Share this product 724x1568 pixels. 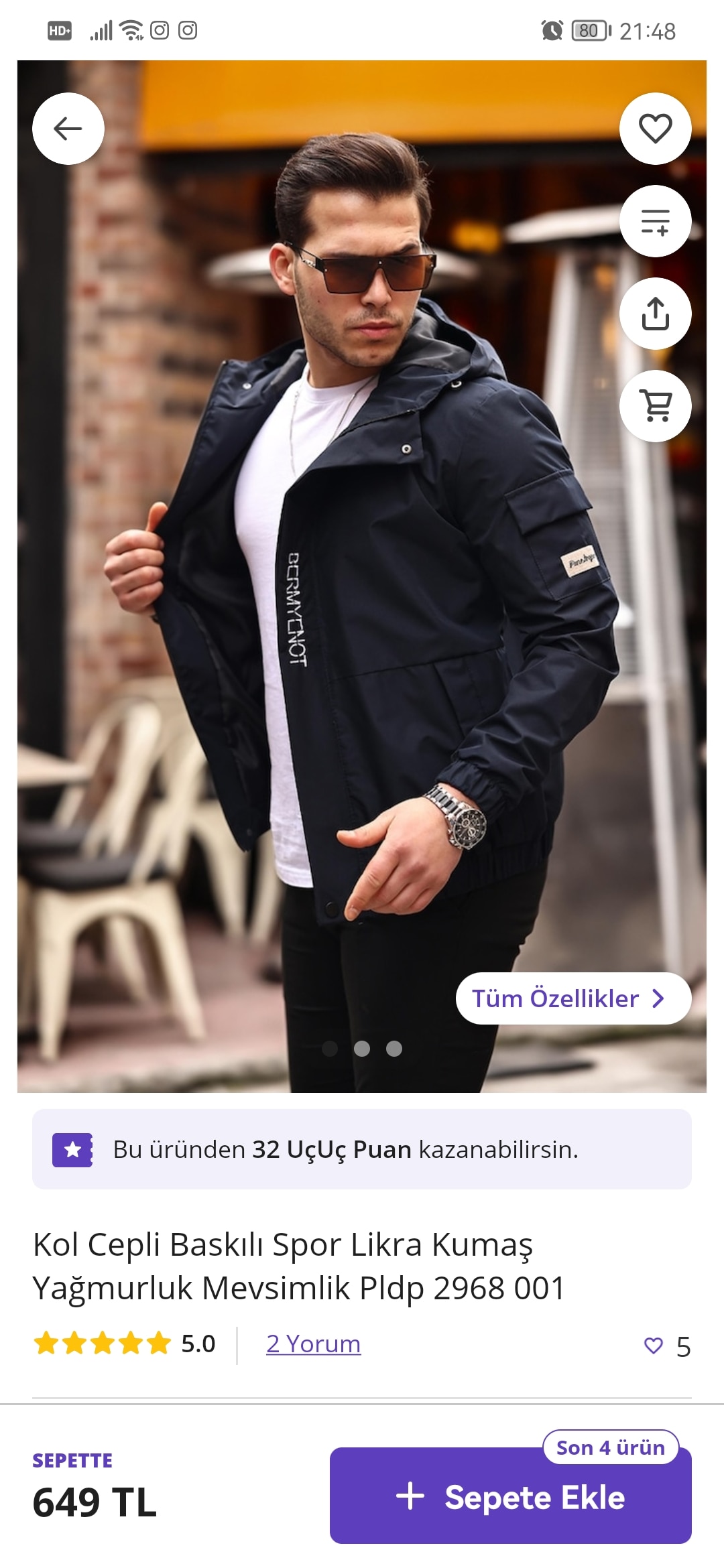click(655, 314)
